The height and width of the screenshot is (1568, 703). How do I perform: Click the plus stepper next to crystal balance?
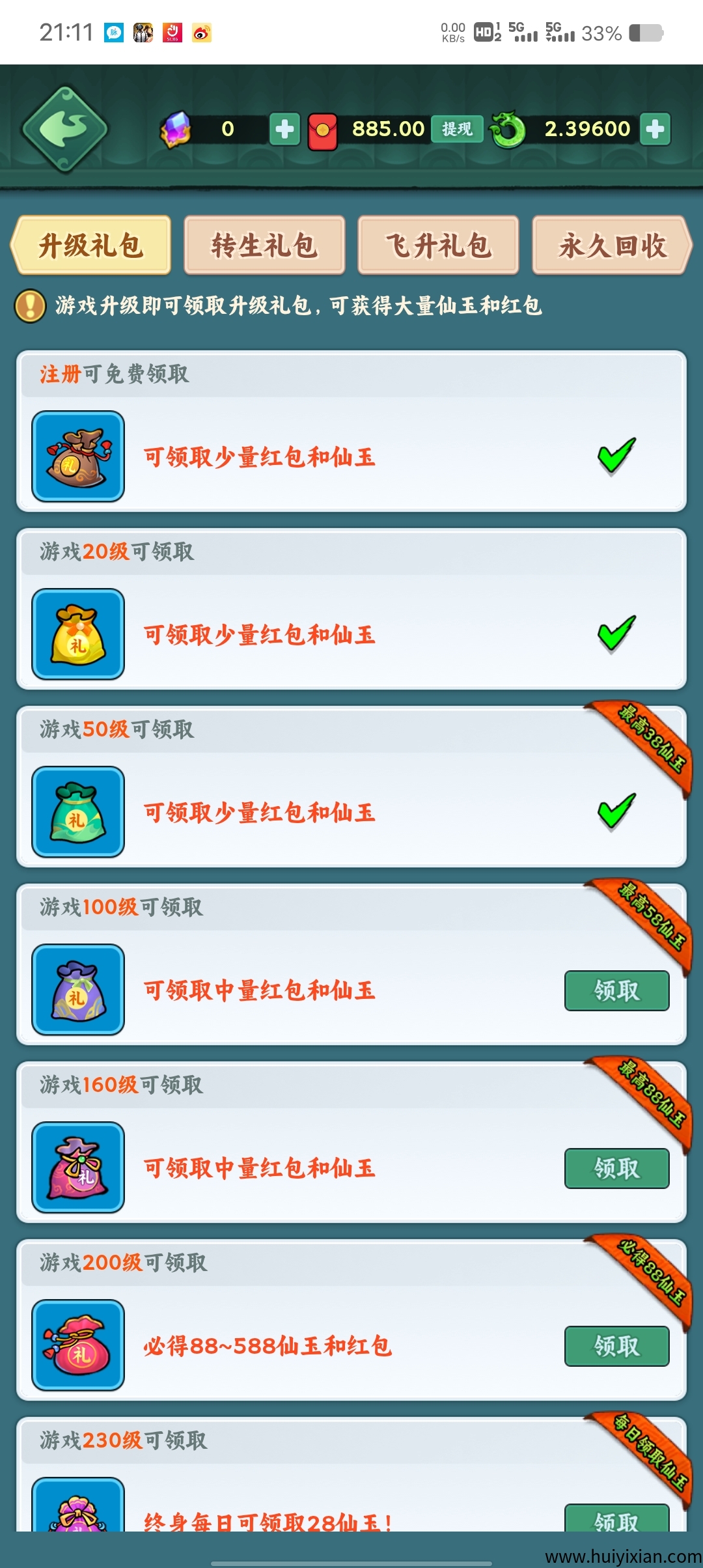click(283, 128)
